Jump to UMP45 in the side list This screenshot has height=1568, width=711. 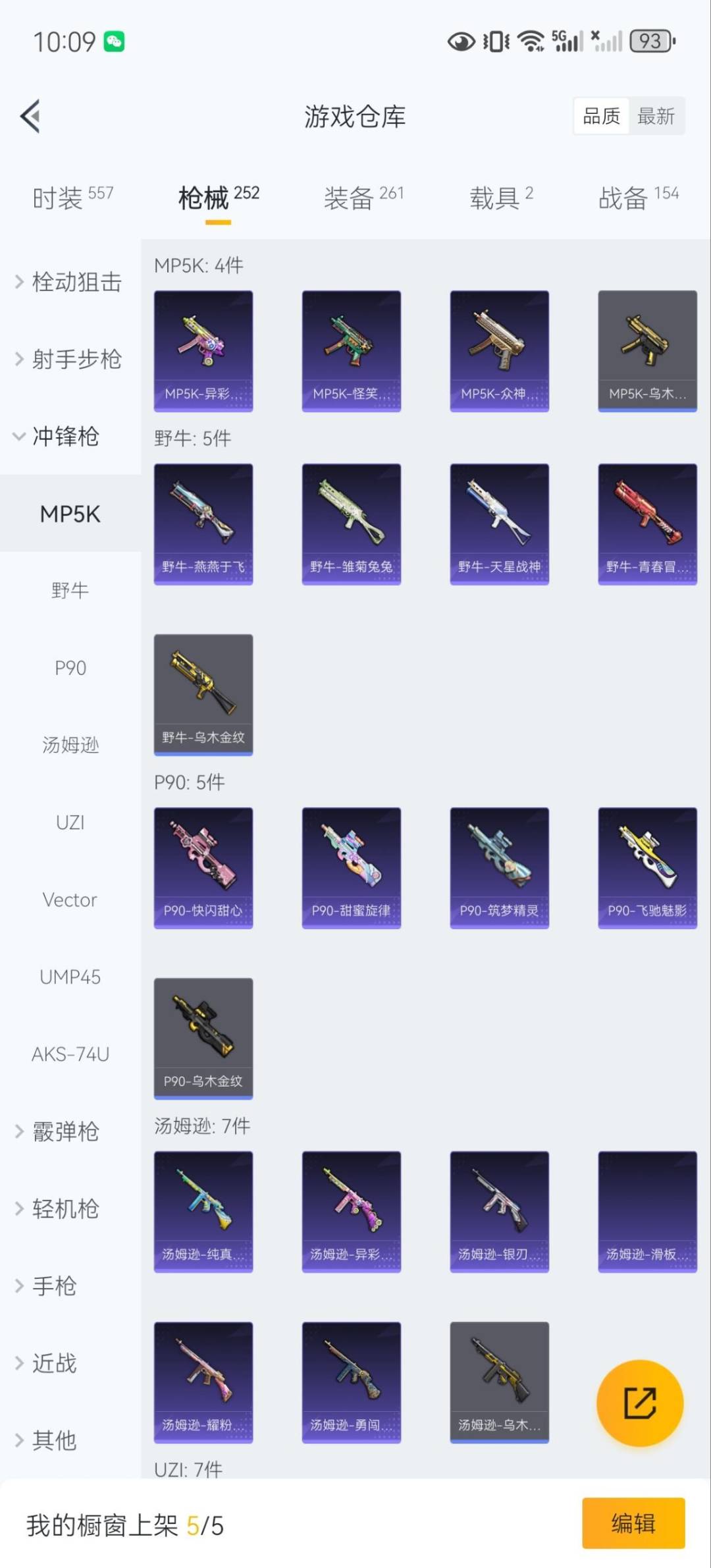coord(70,977)
